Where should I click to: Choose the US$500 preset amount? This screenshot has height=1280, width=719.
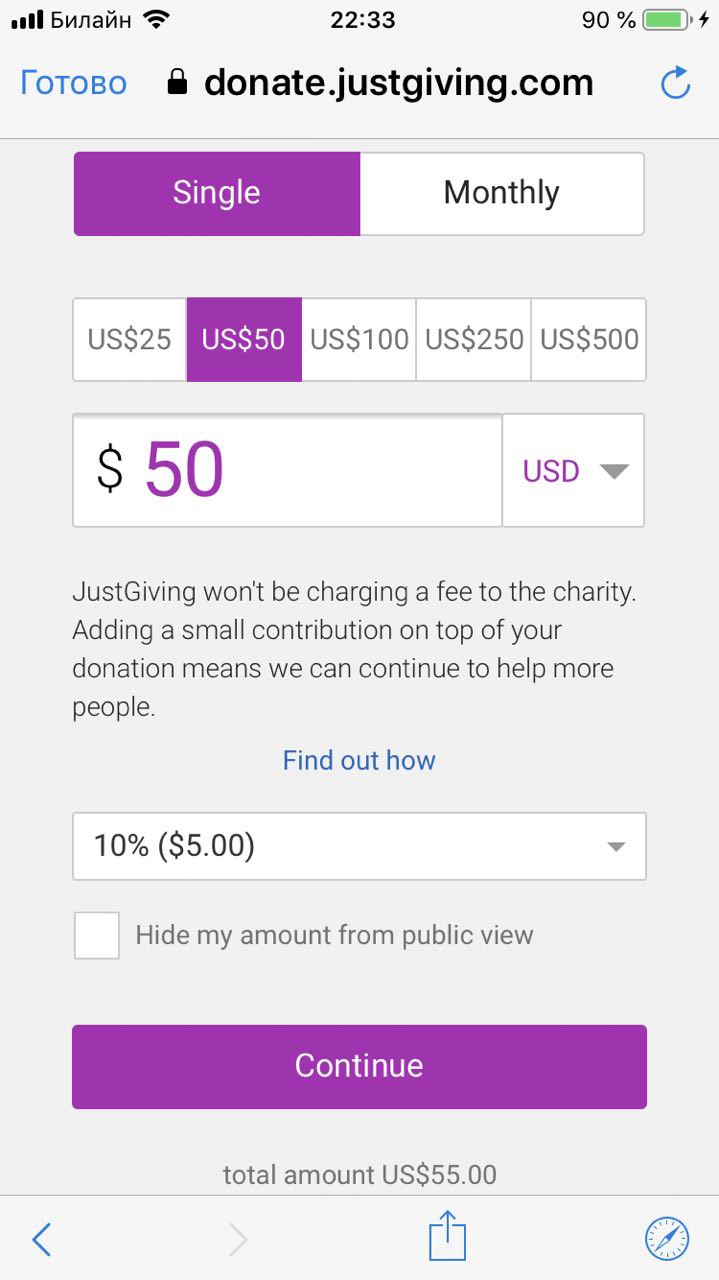[588, 339]
